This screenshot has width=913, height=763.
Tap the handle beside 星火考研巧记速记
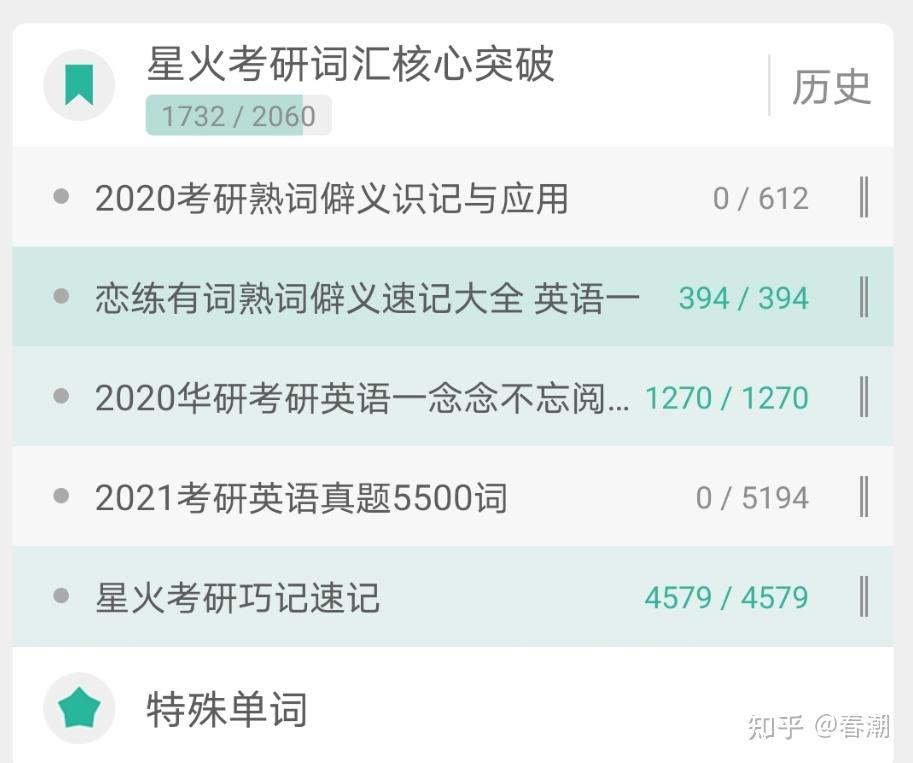[864, 597]
